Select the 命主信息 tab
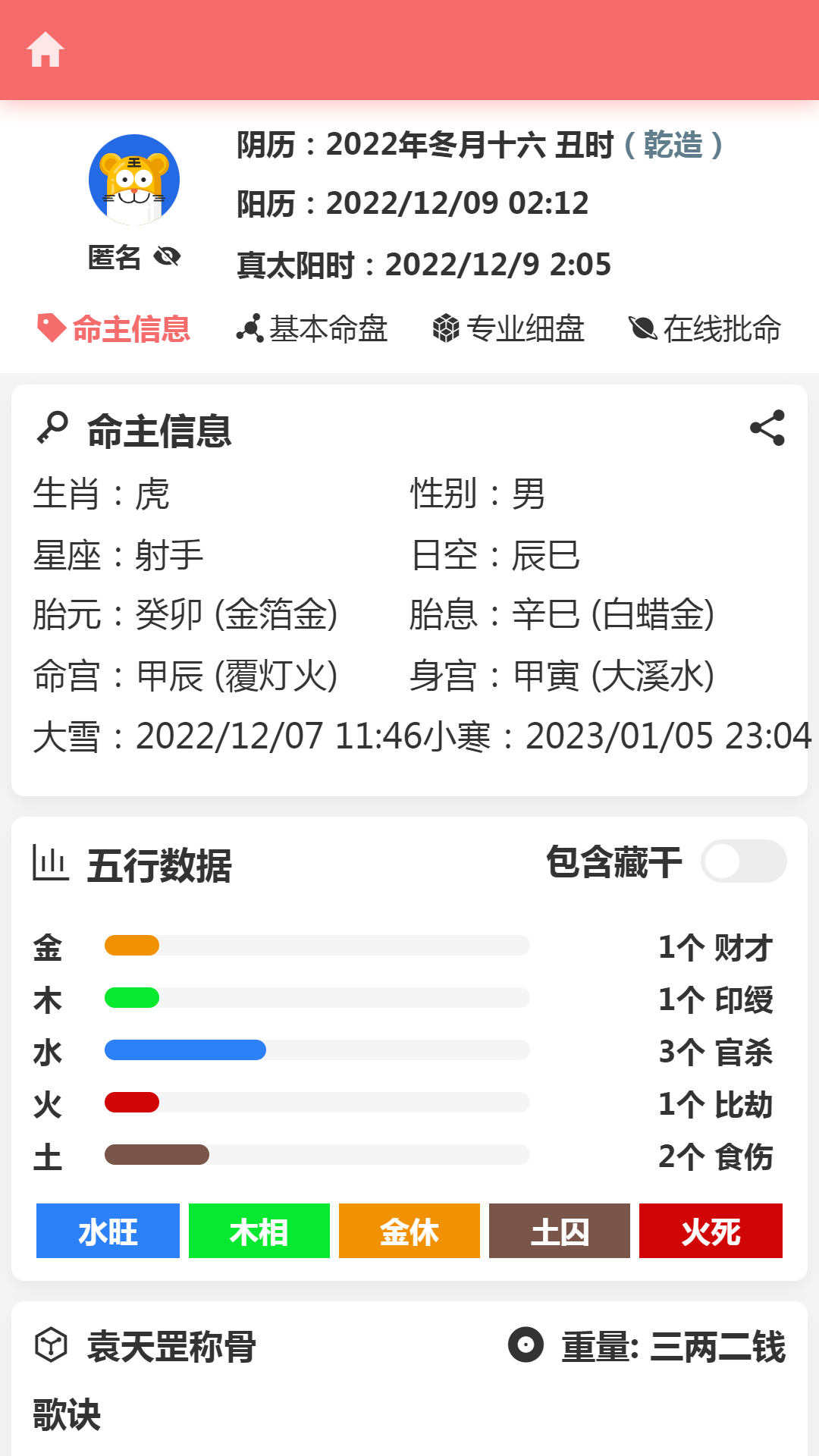The width and height of the screenshot is (819, 1456). [114, 329]
